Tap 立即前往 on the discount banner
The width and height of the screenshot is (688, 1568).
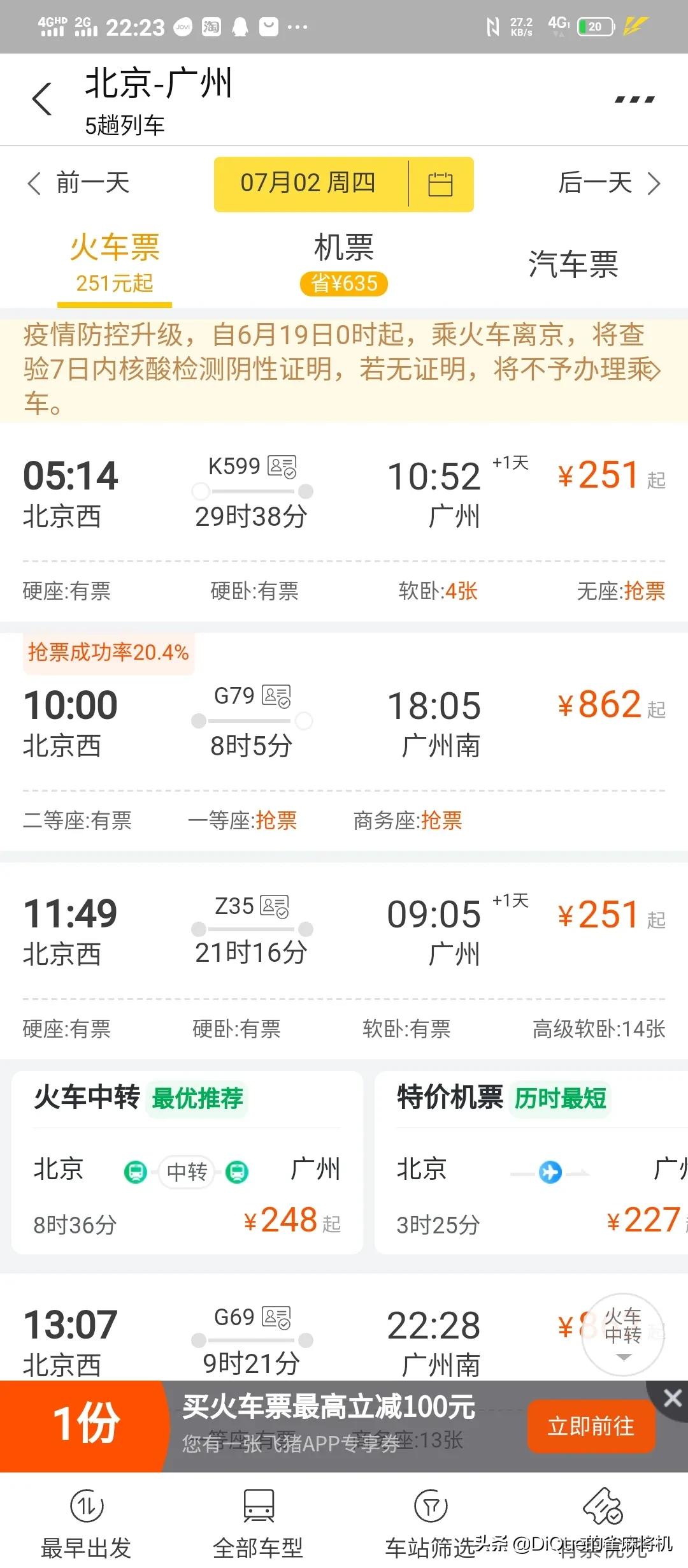tap(591, 1426)
